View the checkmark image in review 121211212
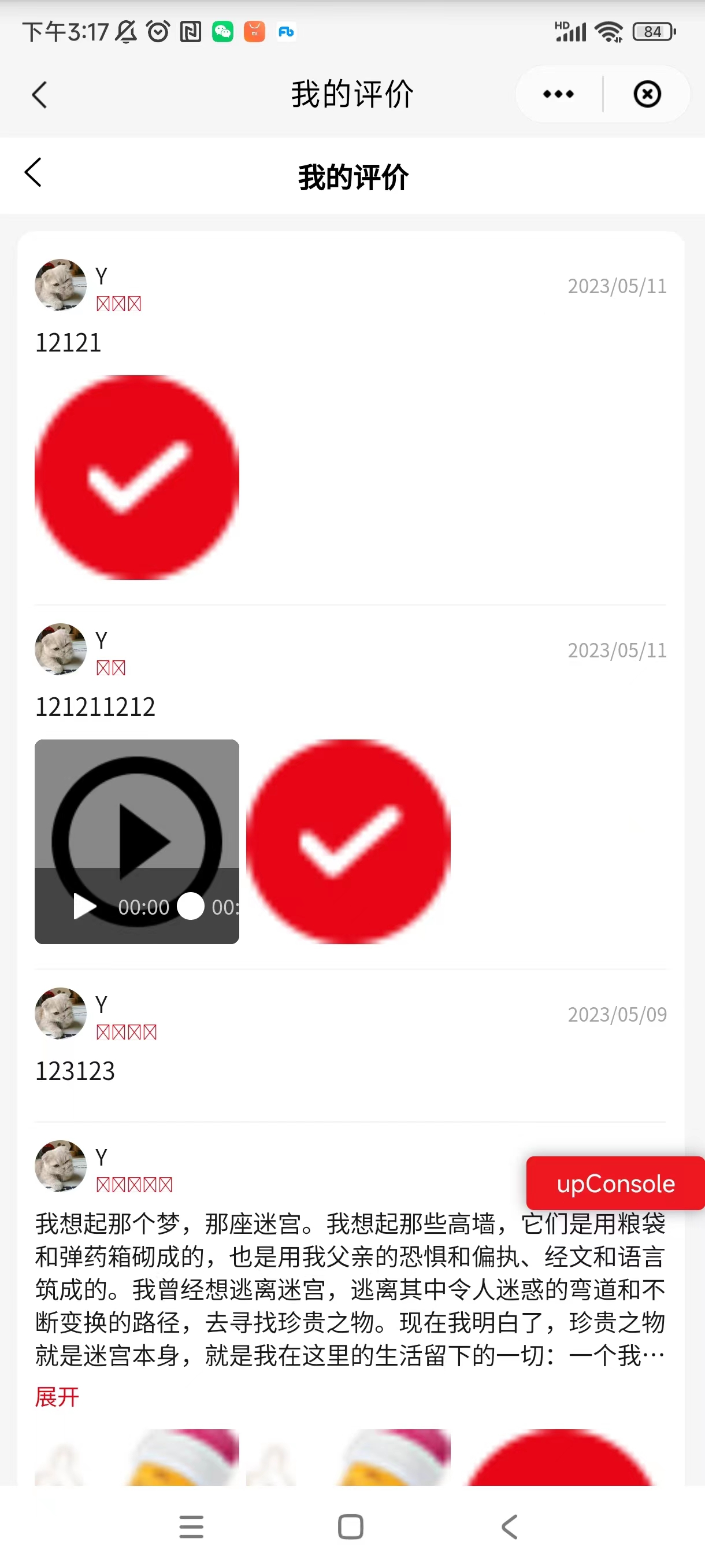 tap(348, 841)
